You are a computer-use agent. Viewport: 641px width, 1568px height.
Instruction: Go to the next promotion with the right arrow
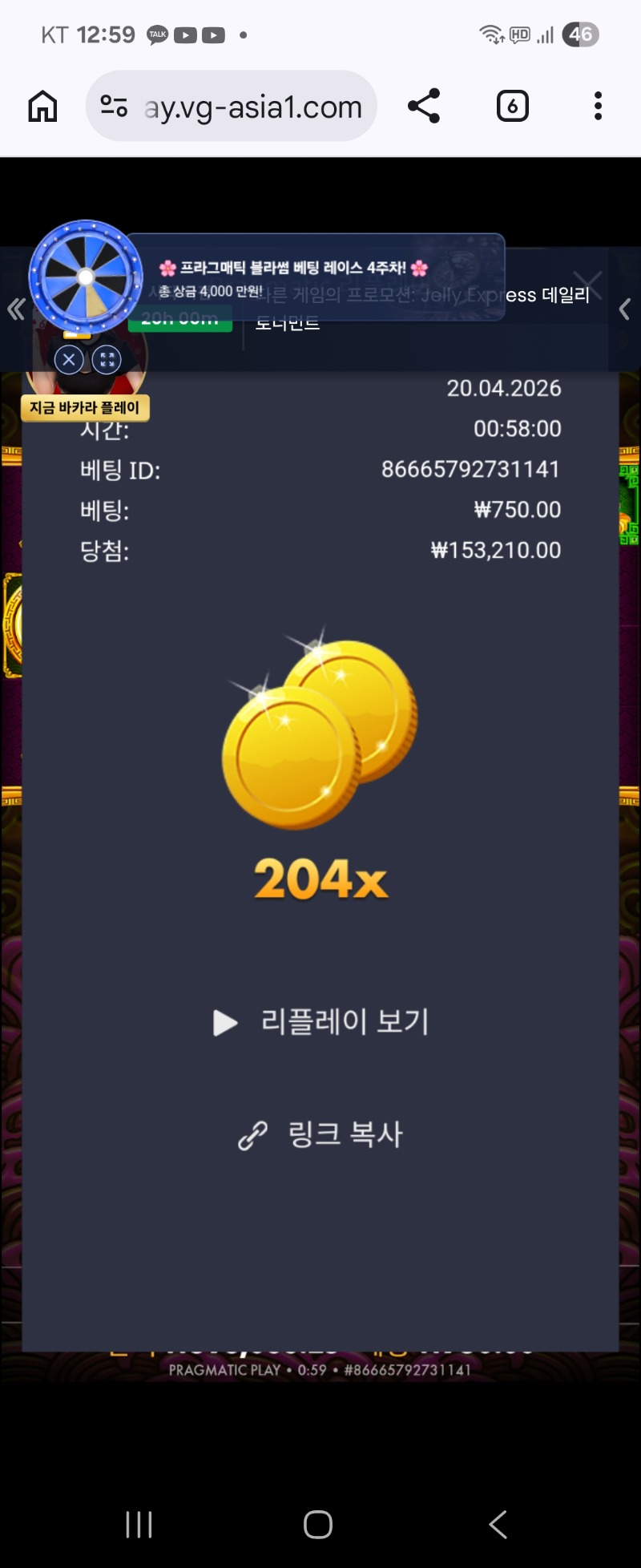click(624, 309)
